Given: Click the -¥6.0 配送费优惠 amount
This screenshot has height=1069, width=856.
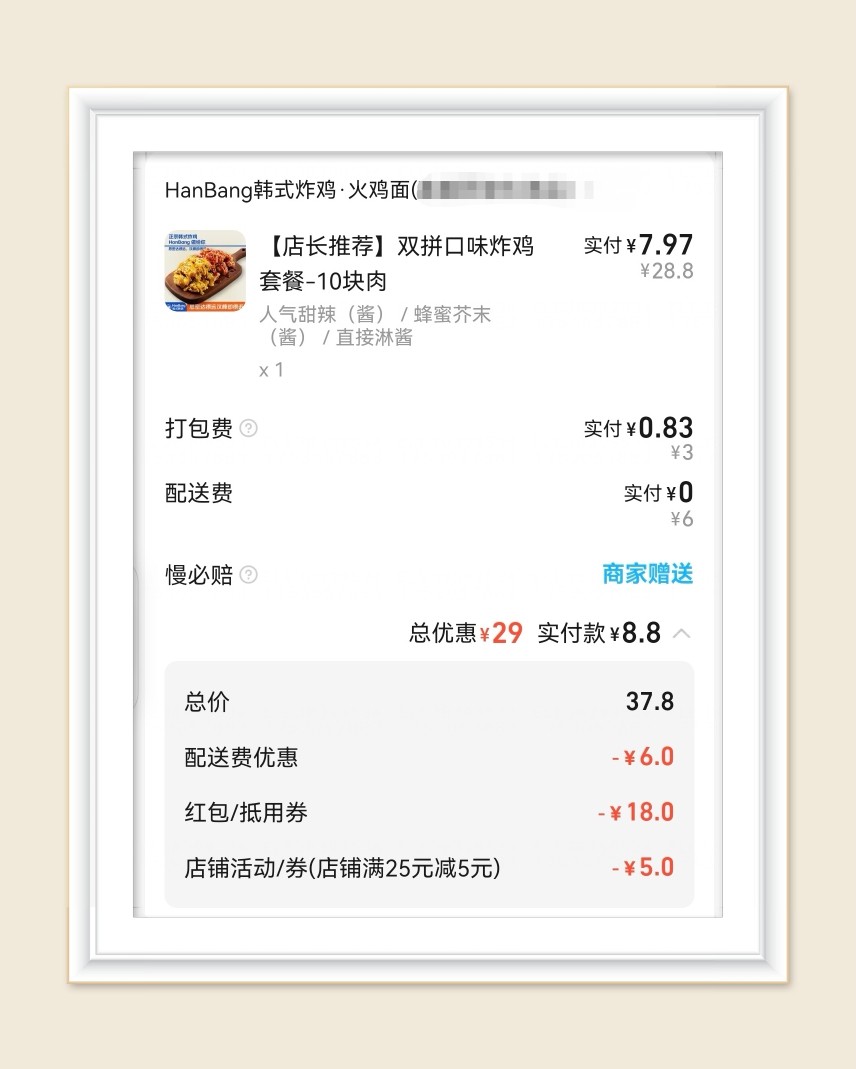Looking at the screenshot, I should (x=648, y=757).
